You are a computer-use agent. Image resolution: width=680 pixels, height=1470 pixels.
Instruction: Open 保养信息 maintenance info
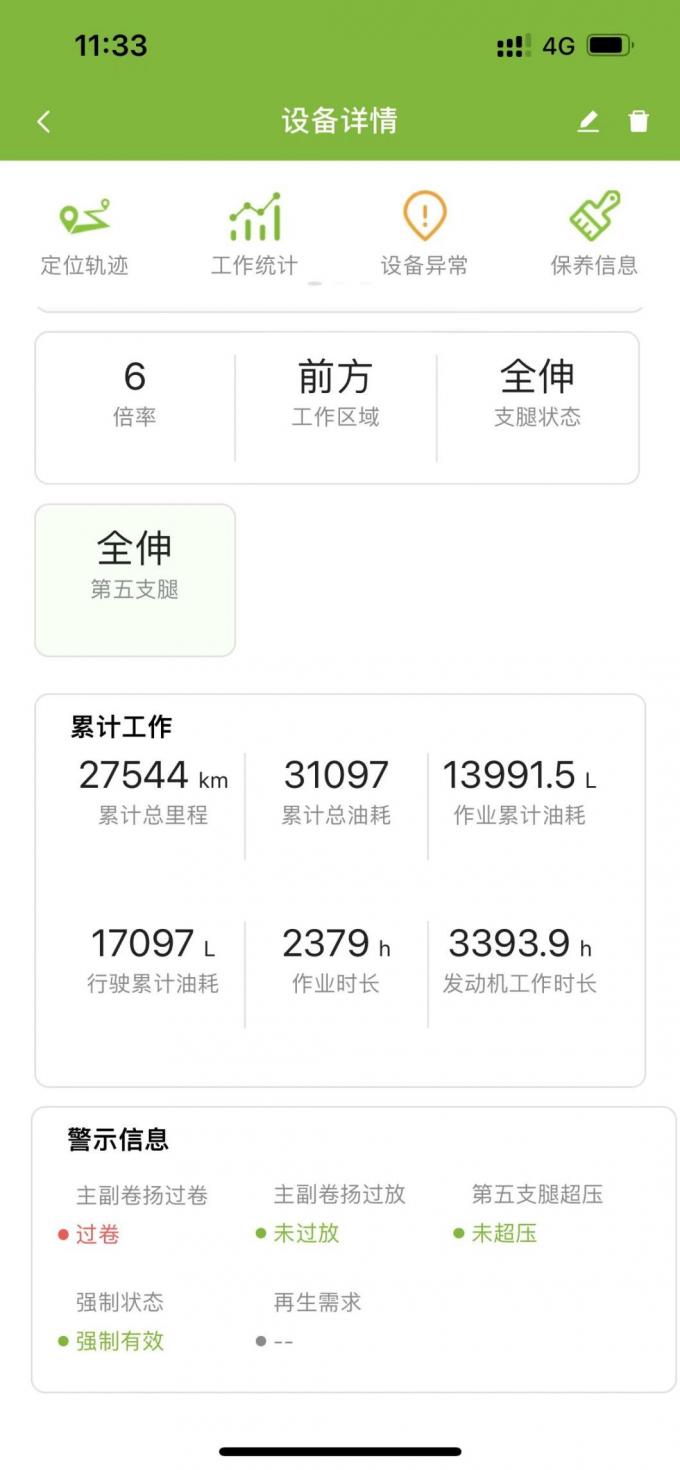point(594,234)
